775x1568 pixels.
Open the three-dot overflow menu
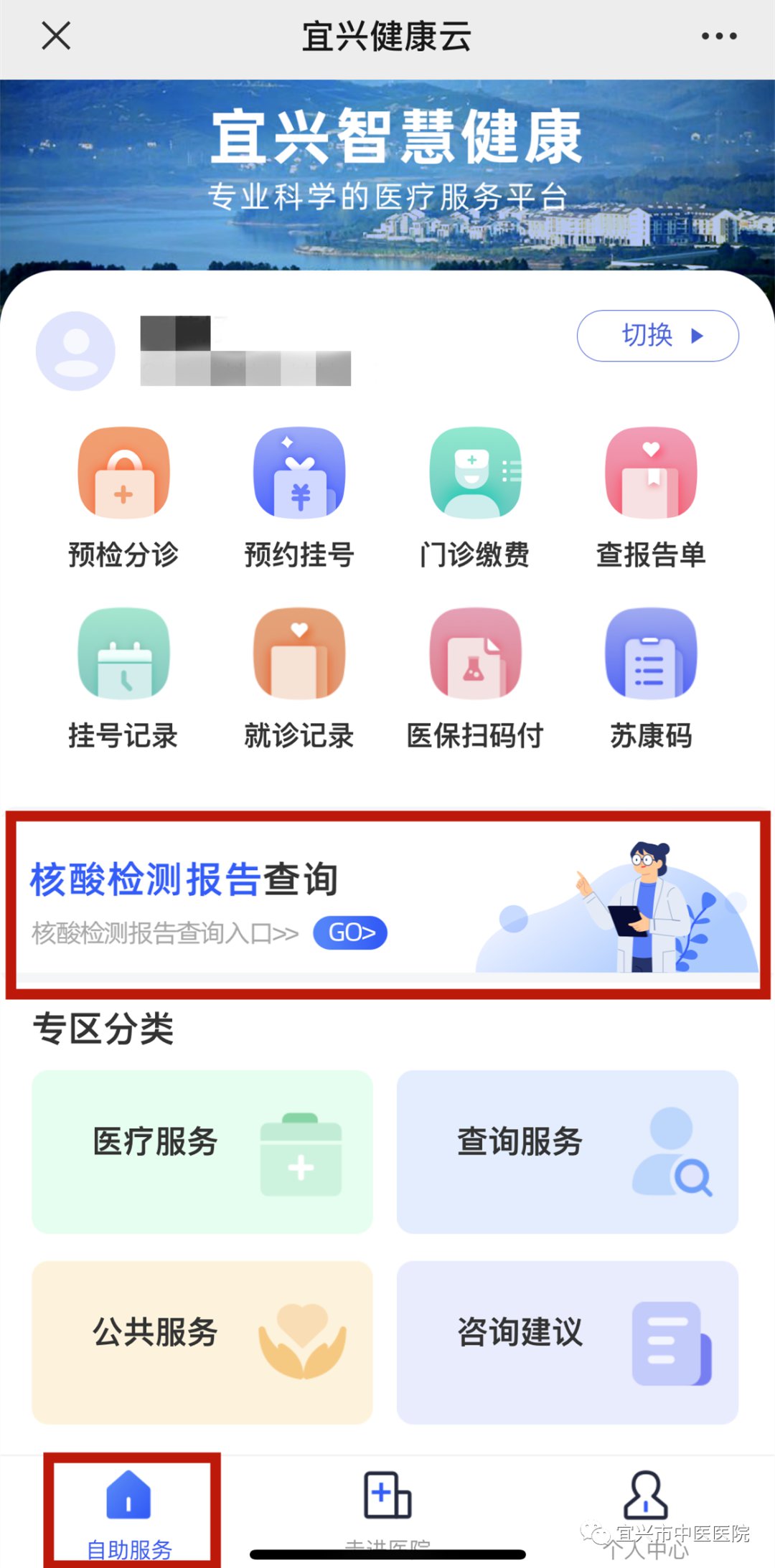coord(718,36)
